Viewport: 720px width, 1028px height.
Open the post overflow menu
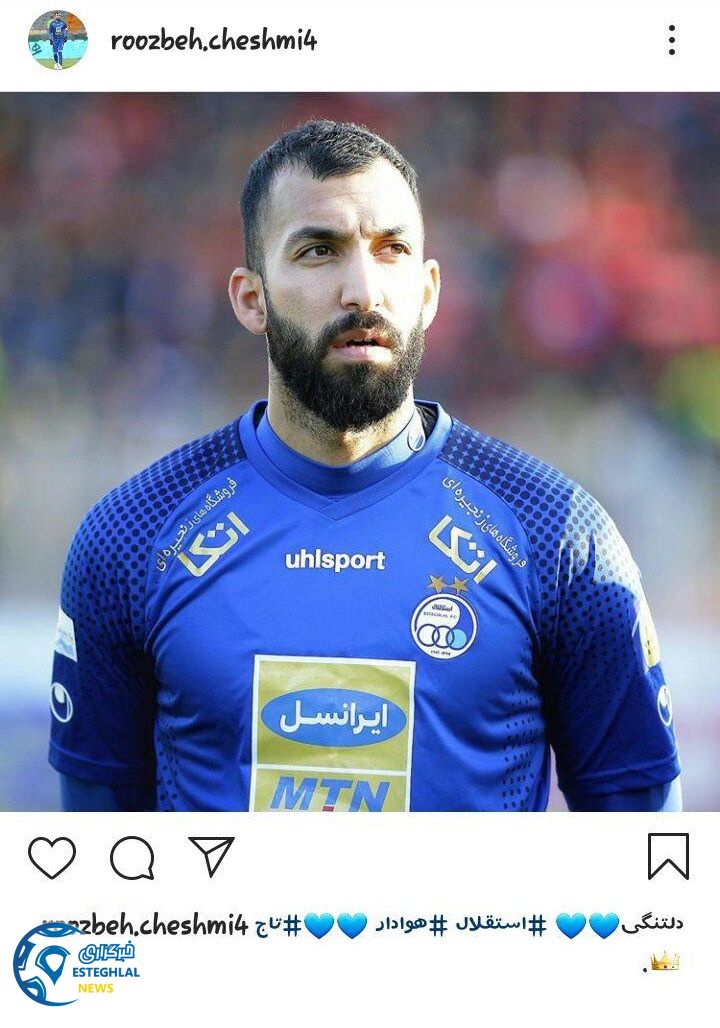click(671, 40)
